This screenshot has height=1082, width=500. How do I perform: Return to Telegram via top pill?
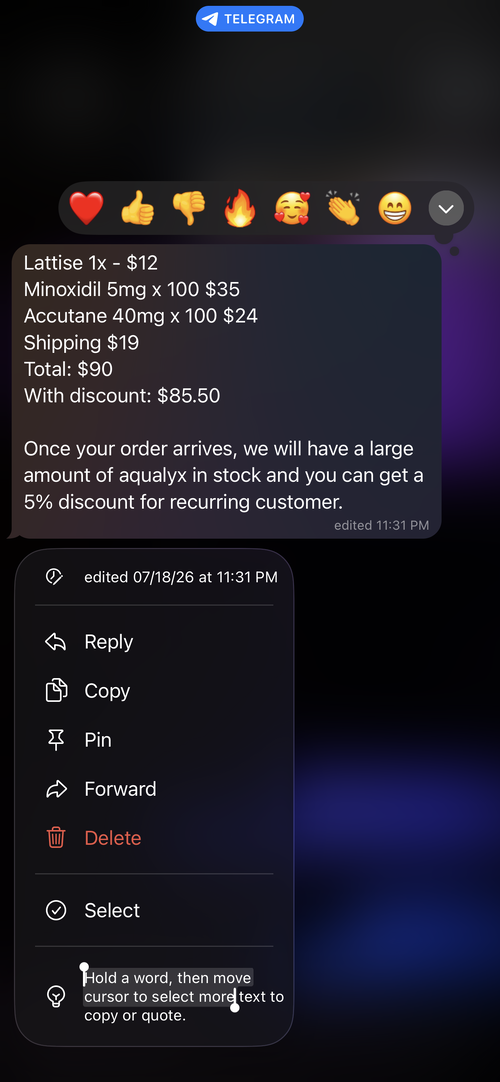click(x=250, y=19)
